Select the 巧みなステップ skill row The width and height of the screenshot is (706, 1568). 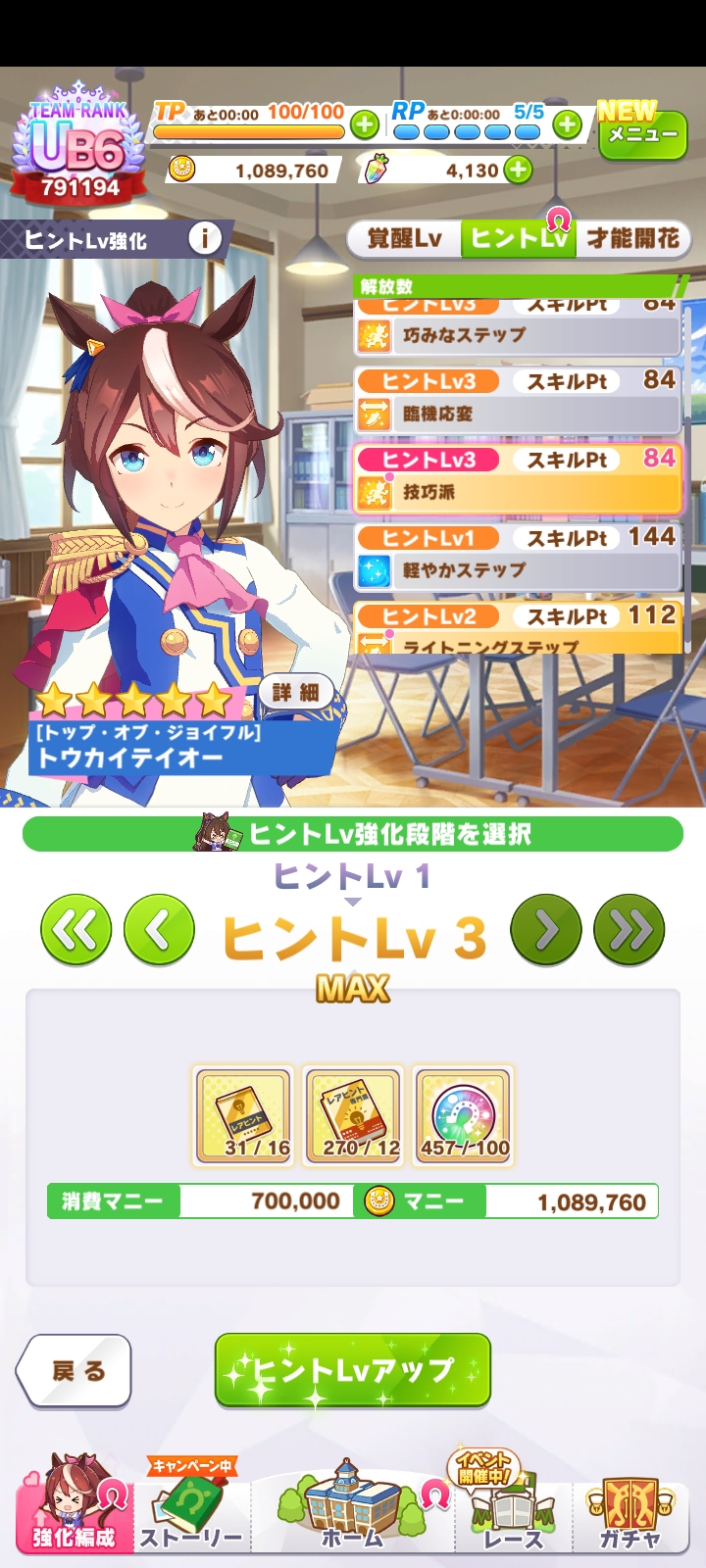tap(517, 328)
